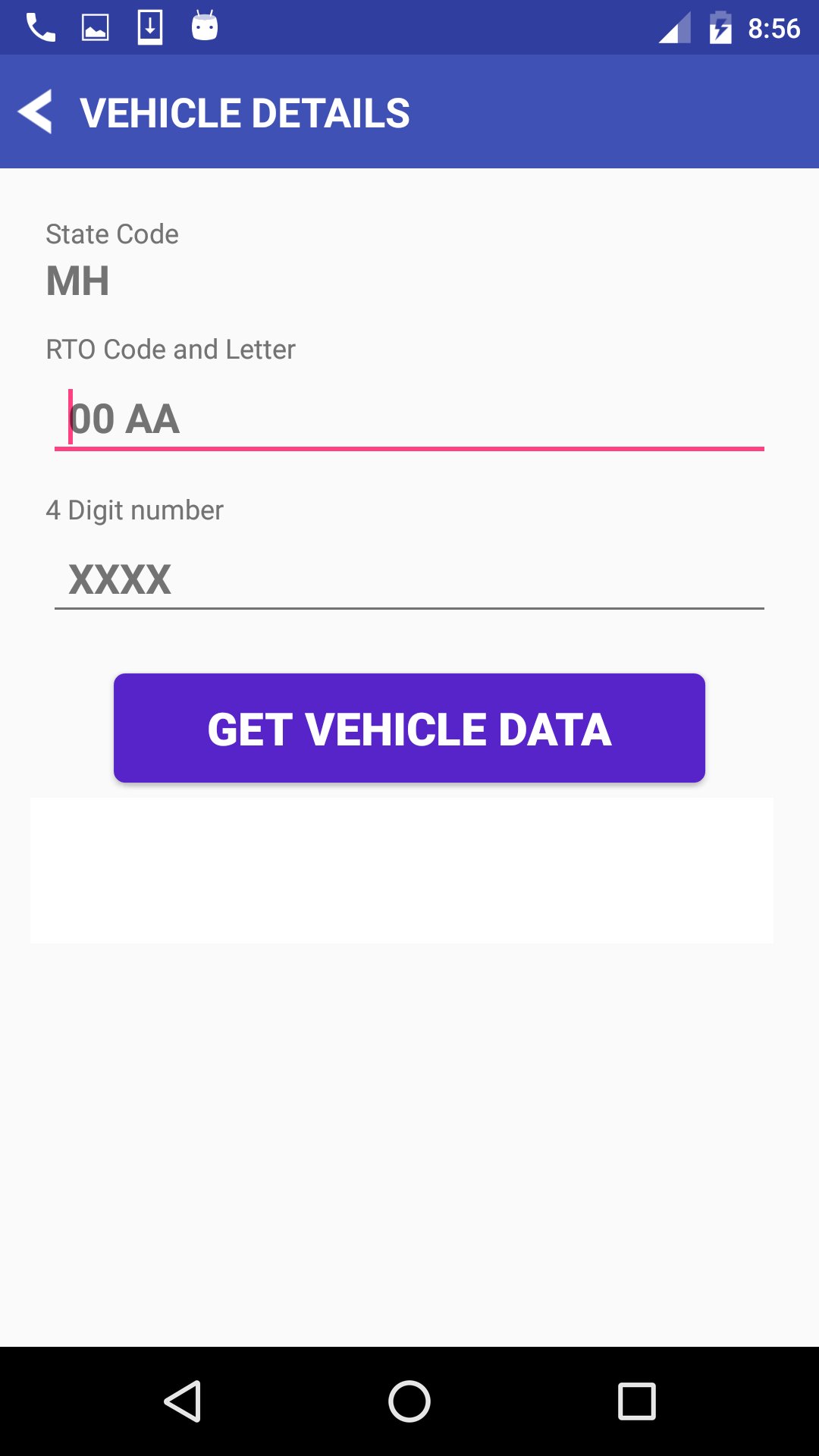Screen dimensions: 819x1456
Task: Click the 4 Digit number label
Action: tap(134, 509)
